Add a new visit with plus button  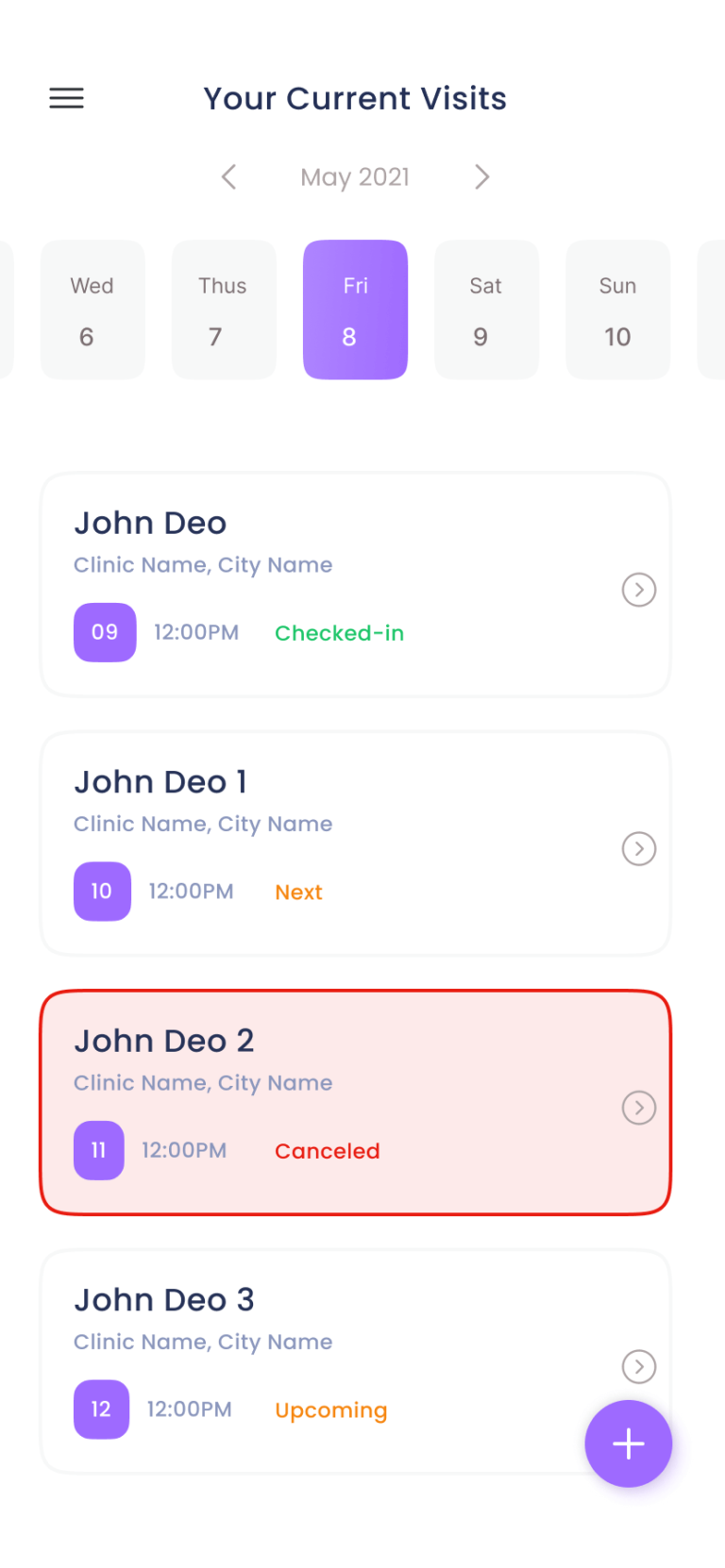point(628,1443)
